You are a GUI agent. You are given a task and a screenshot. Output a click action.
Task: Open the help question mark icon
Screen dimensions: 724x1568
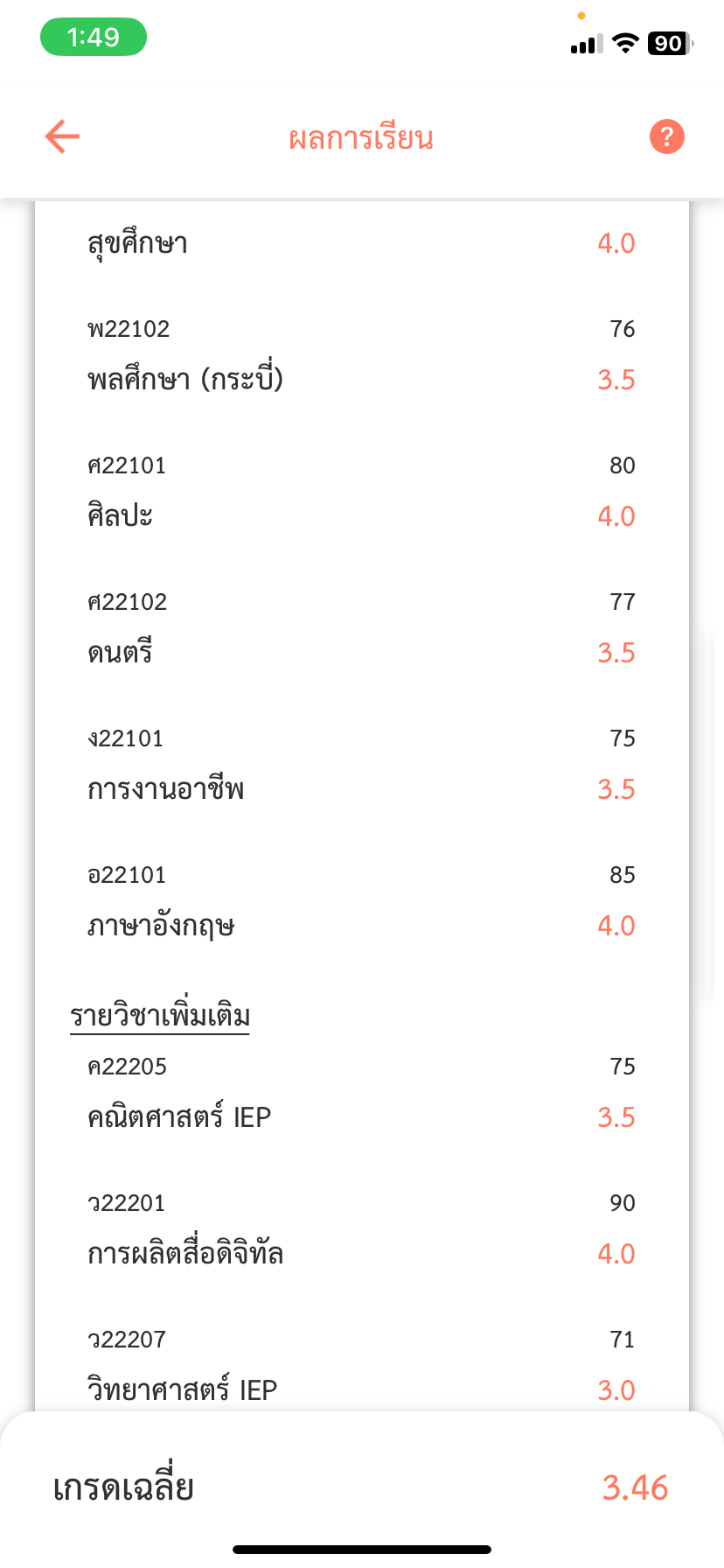(x=667, y=136)
